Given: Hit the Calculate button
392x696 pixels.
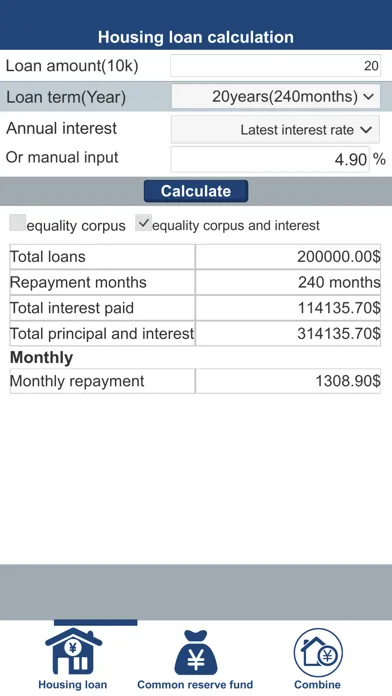Looking at the screenshot, I should [x=196, y=191].
